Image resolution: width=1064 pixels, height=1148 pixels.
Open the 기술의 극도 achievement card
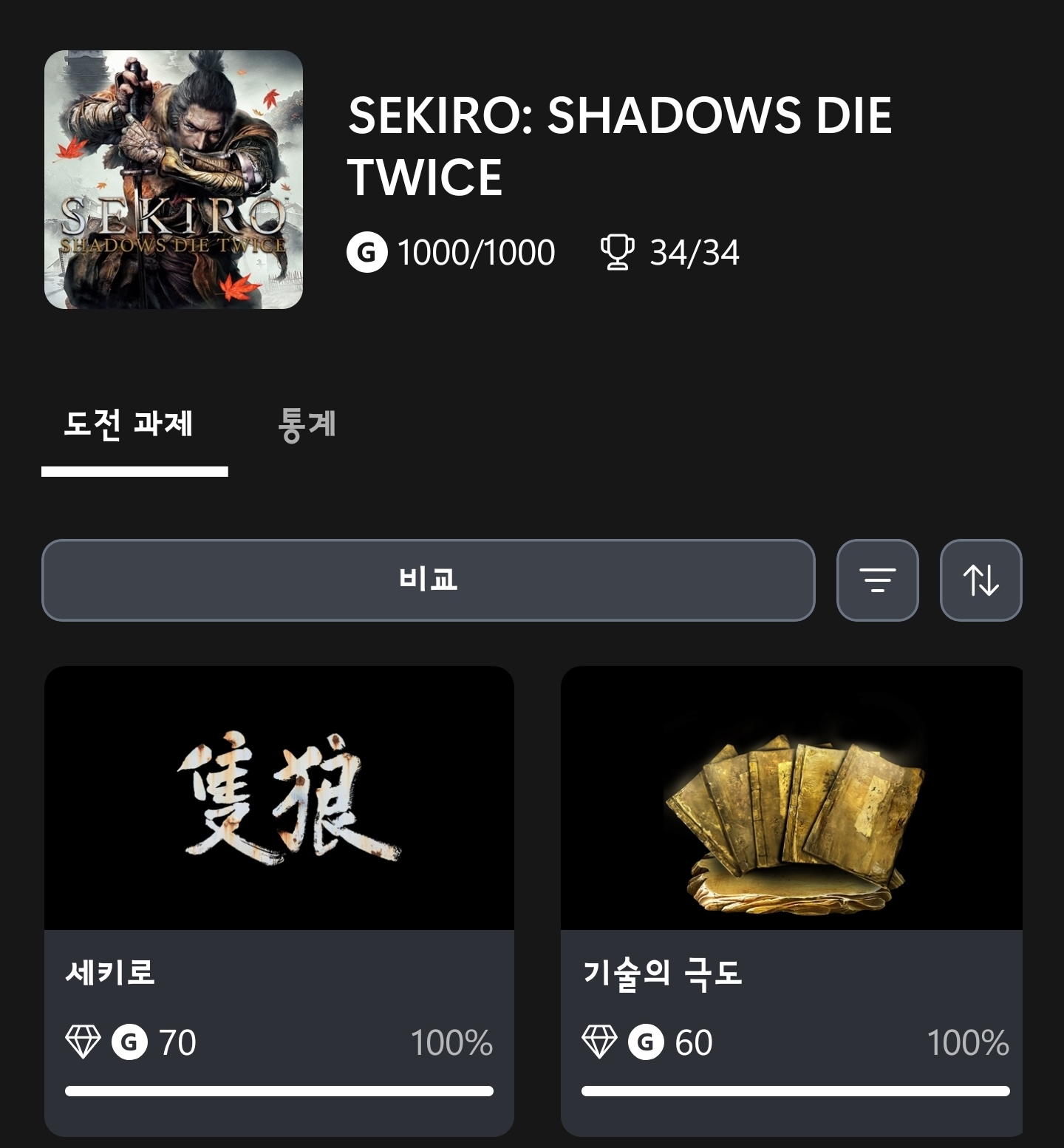(791, 900)
